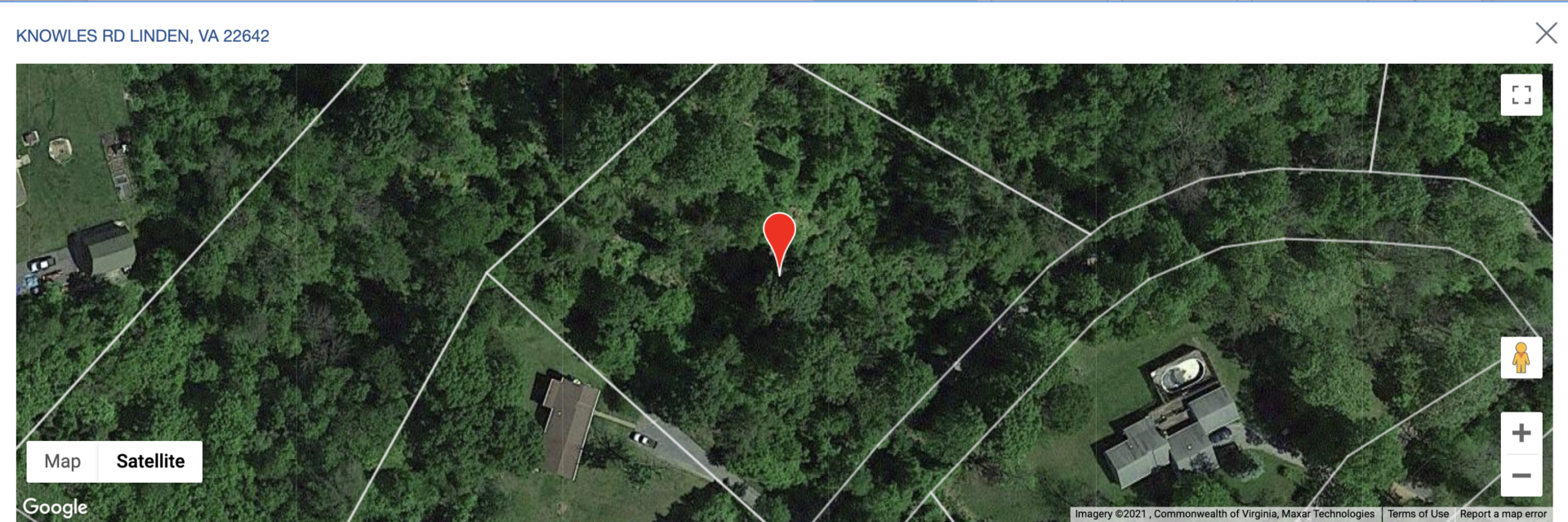Viewport: 1568px width, 522px height.
Task: Activate the Street View pegman
Action: tap(1521, 358)
